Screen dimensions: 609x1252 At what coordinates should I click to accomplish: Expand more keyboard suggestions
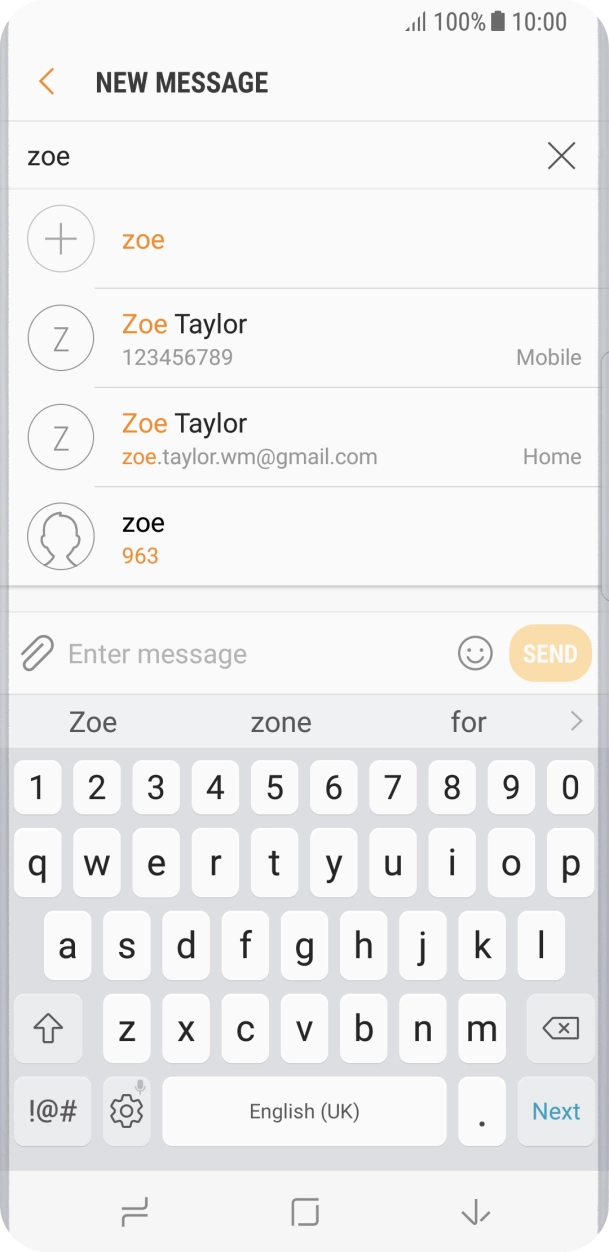(576, 721)
